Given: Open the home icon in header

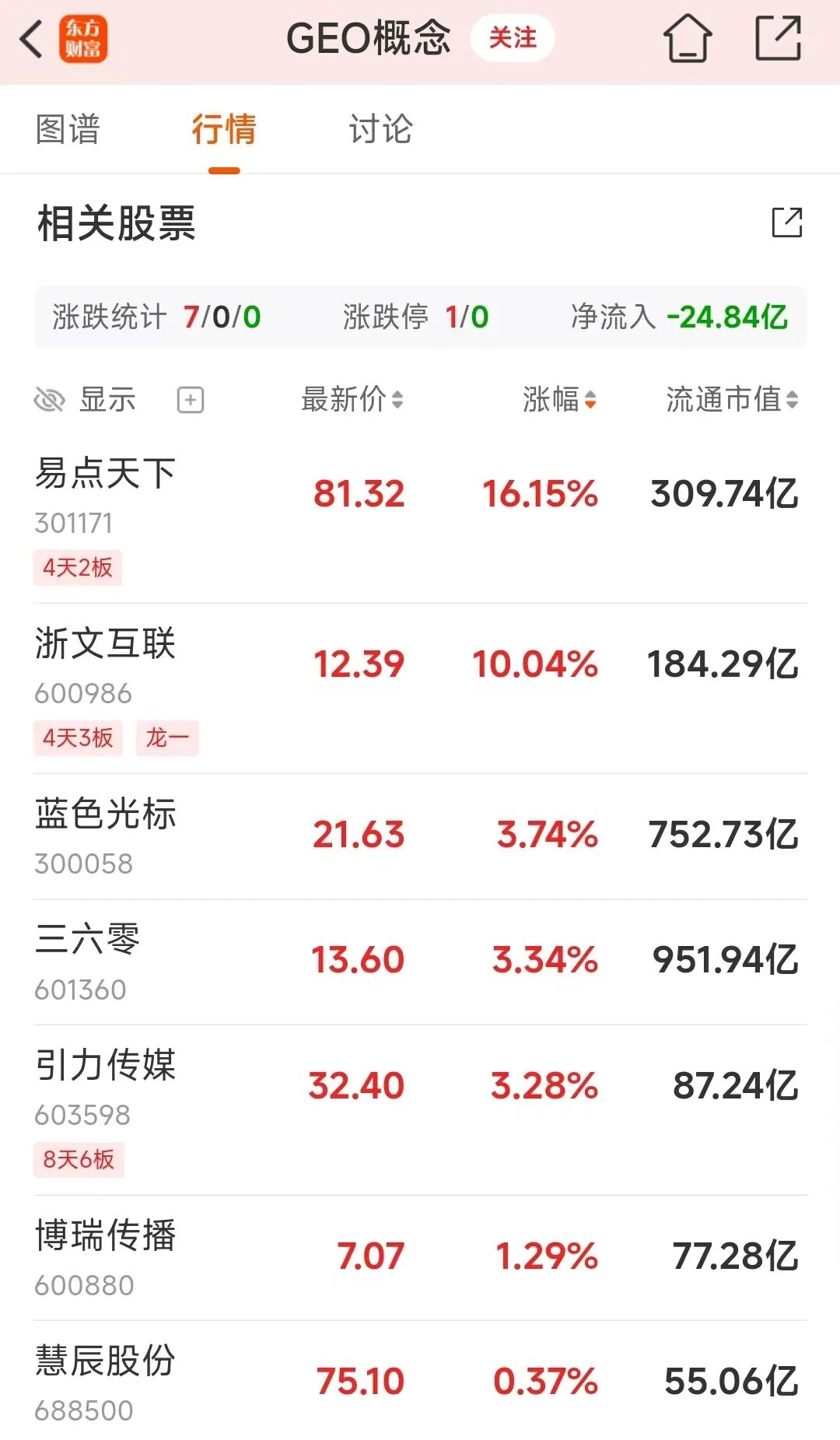Looking at the screenshot, I should click(688, 39).
